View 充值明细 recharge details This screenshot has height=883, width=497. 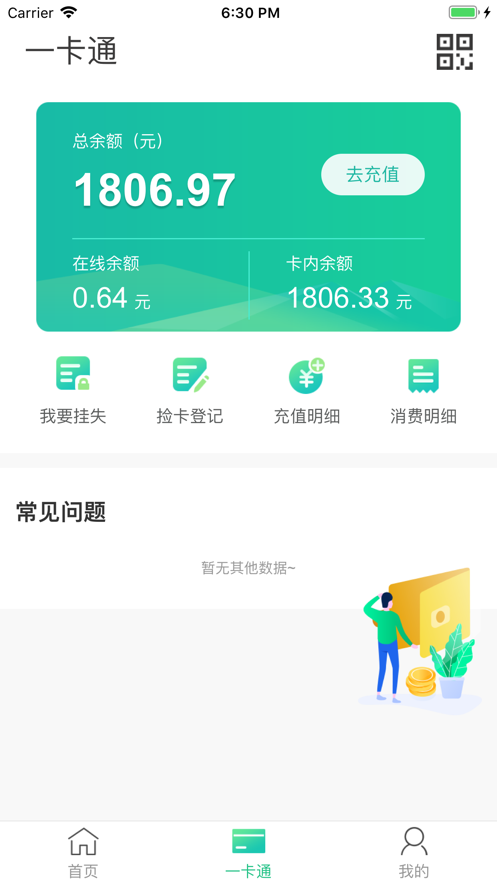(307, 390)
